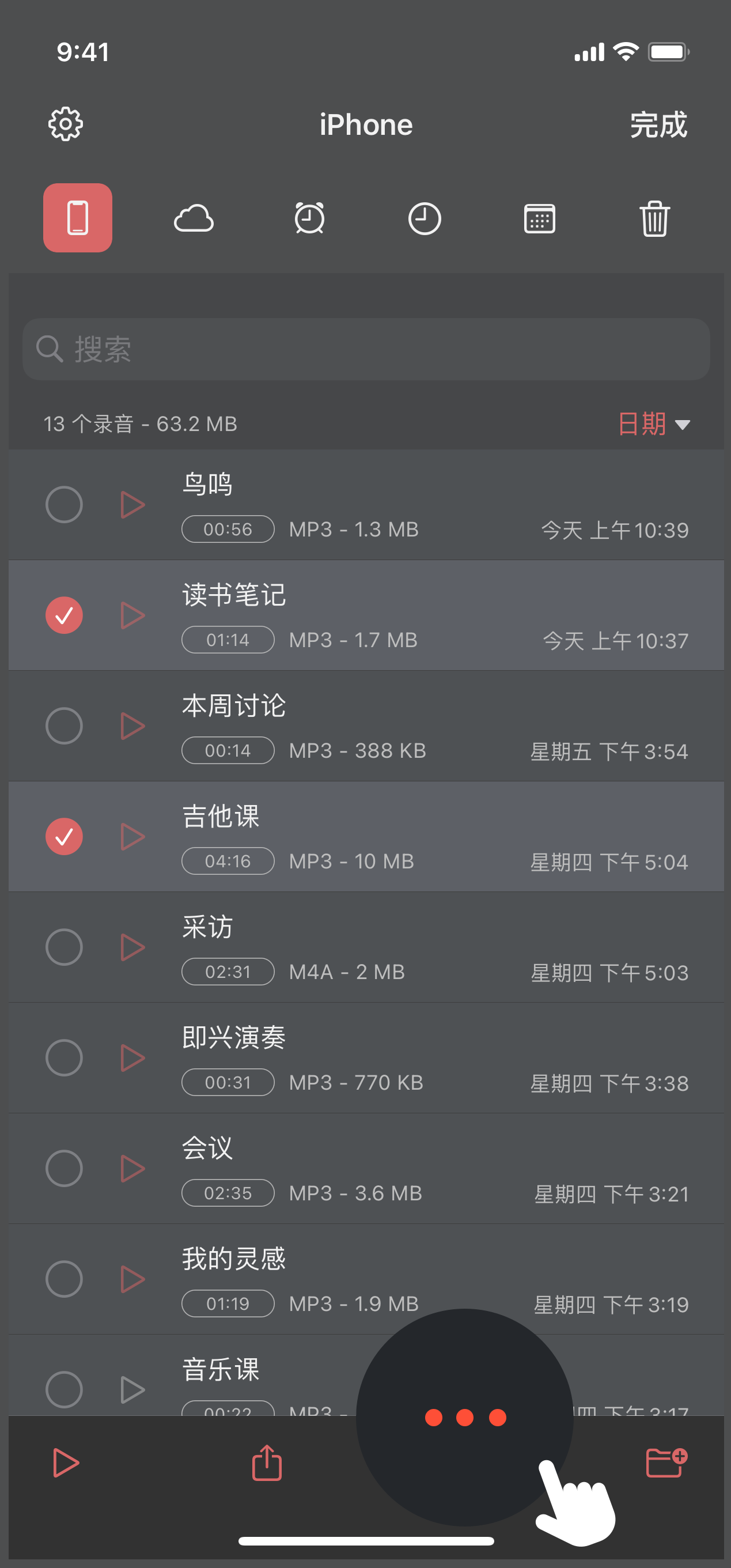Open the settings gear

tap(66, 125)
